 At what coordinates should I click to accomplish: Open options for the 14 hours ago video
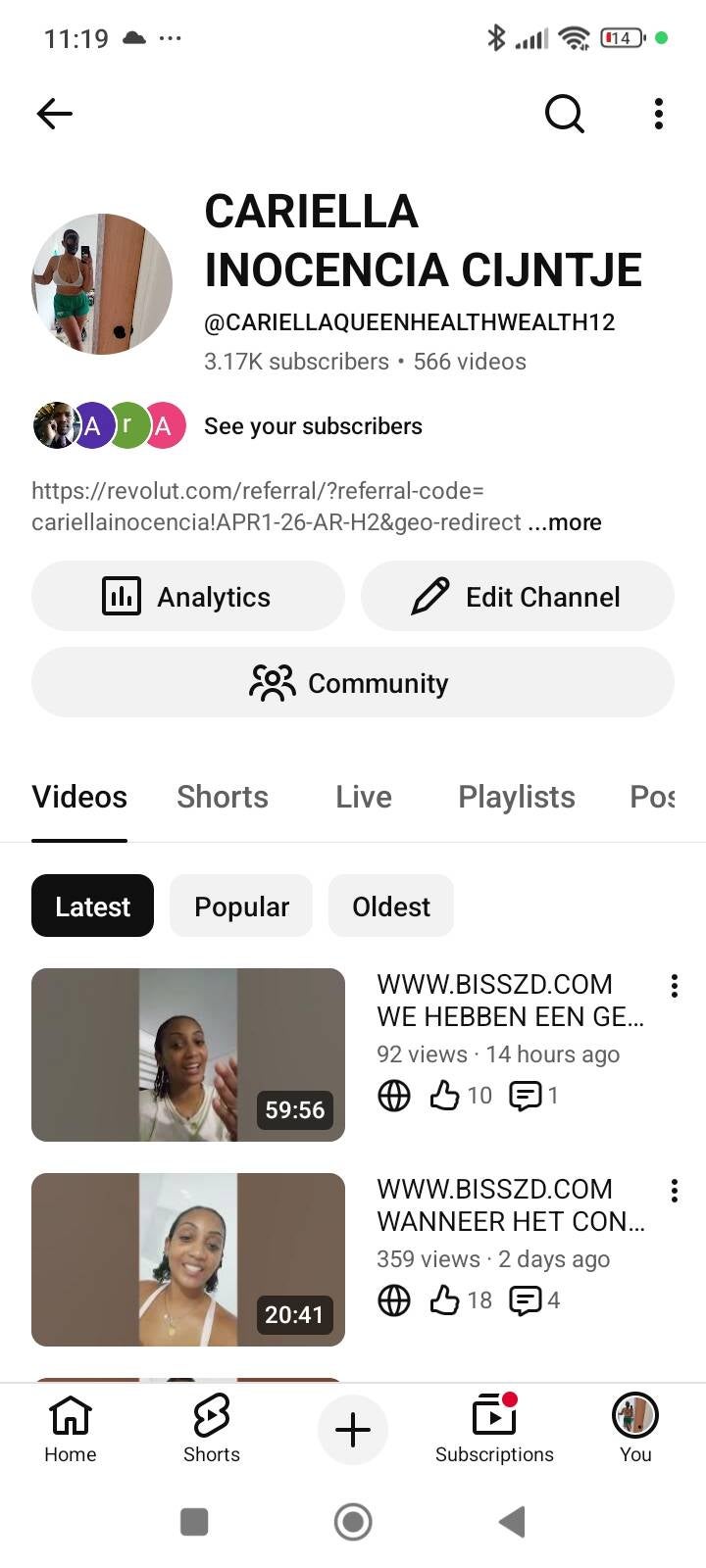coord(675,986)
